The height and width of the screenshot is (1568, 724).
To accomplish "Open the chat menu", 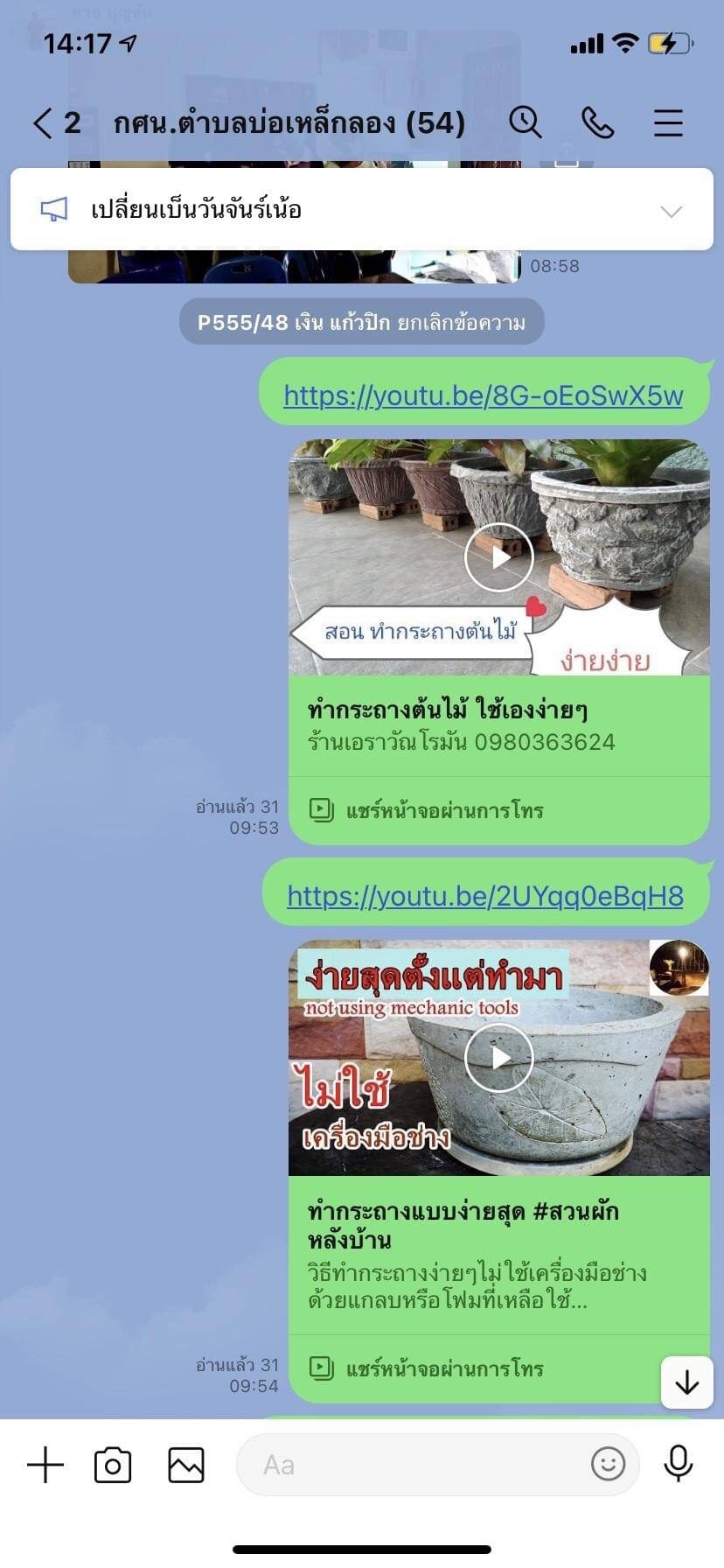I will pyautogui.click(x=668, y=122).
